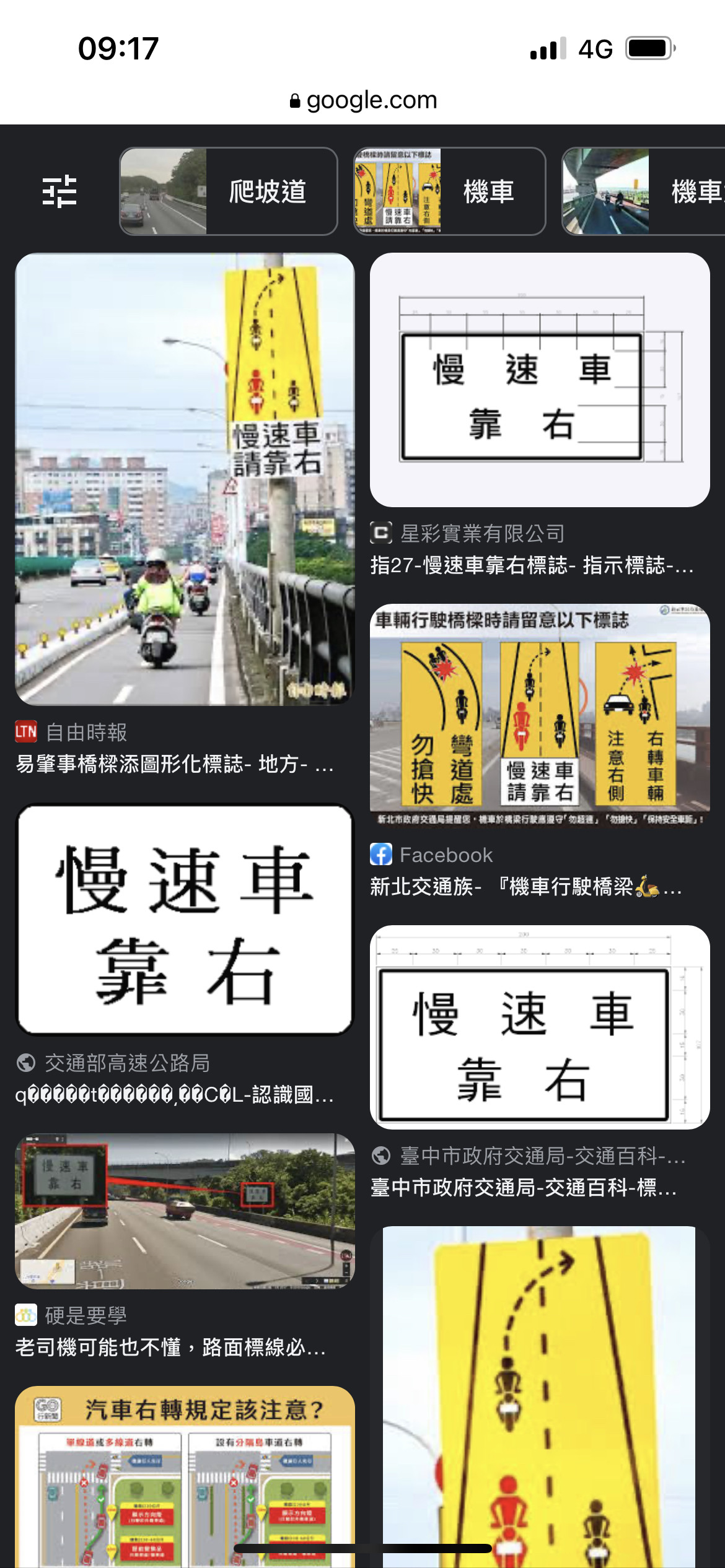Open the Facebook 新北交通族 image result
Image resolution: width=725 pixels, height=1568 pixels.
[539, 713]
